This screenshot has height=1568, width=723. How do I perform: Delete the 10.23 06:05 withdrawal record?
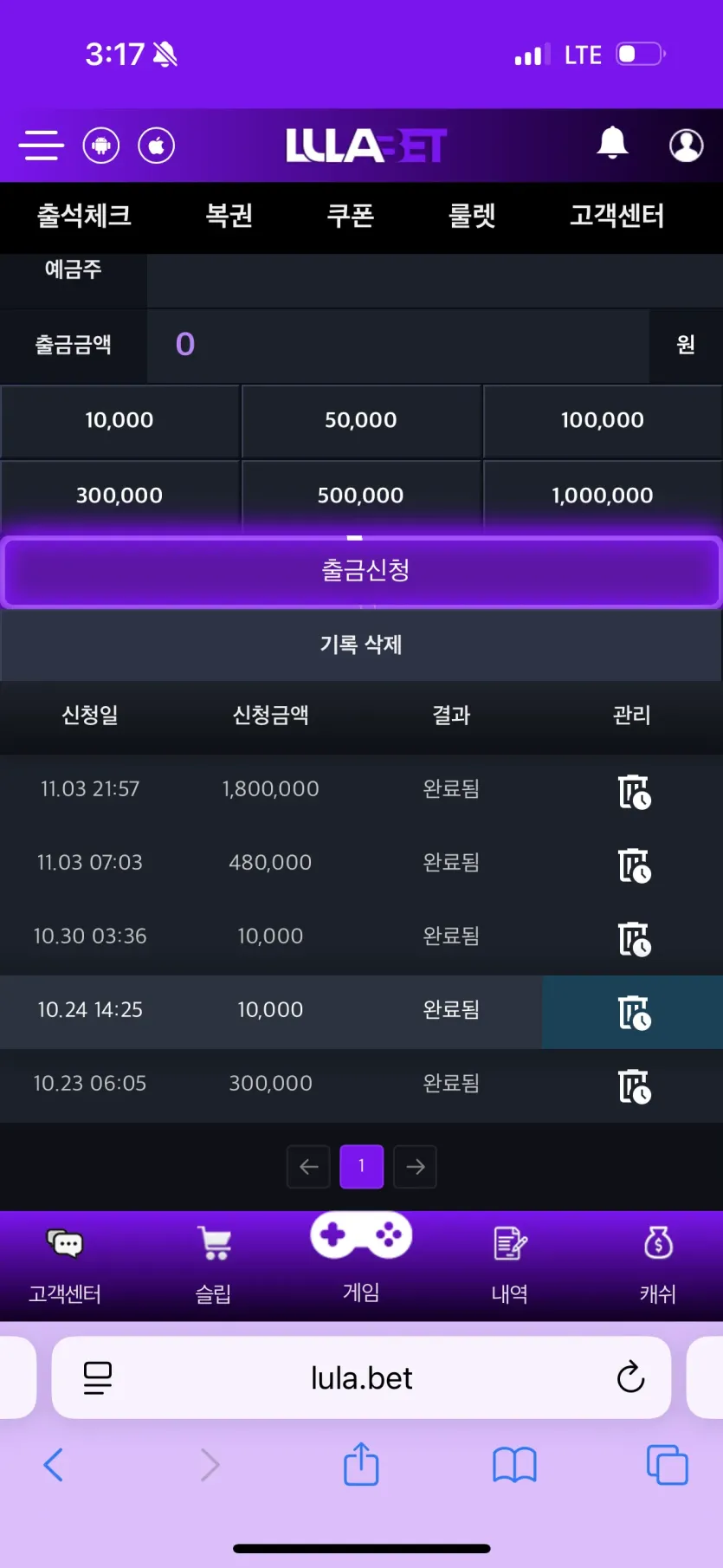click(634, 1085)
